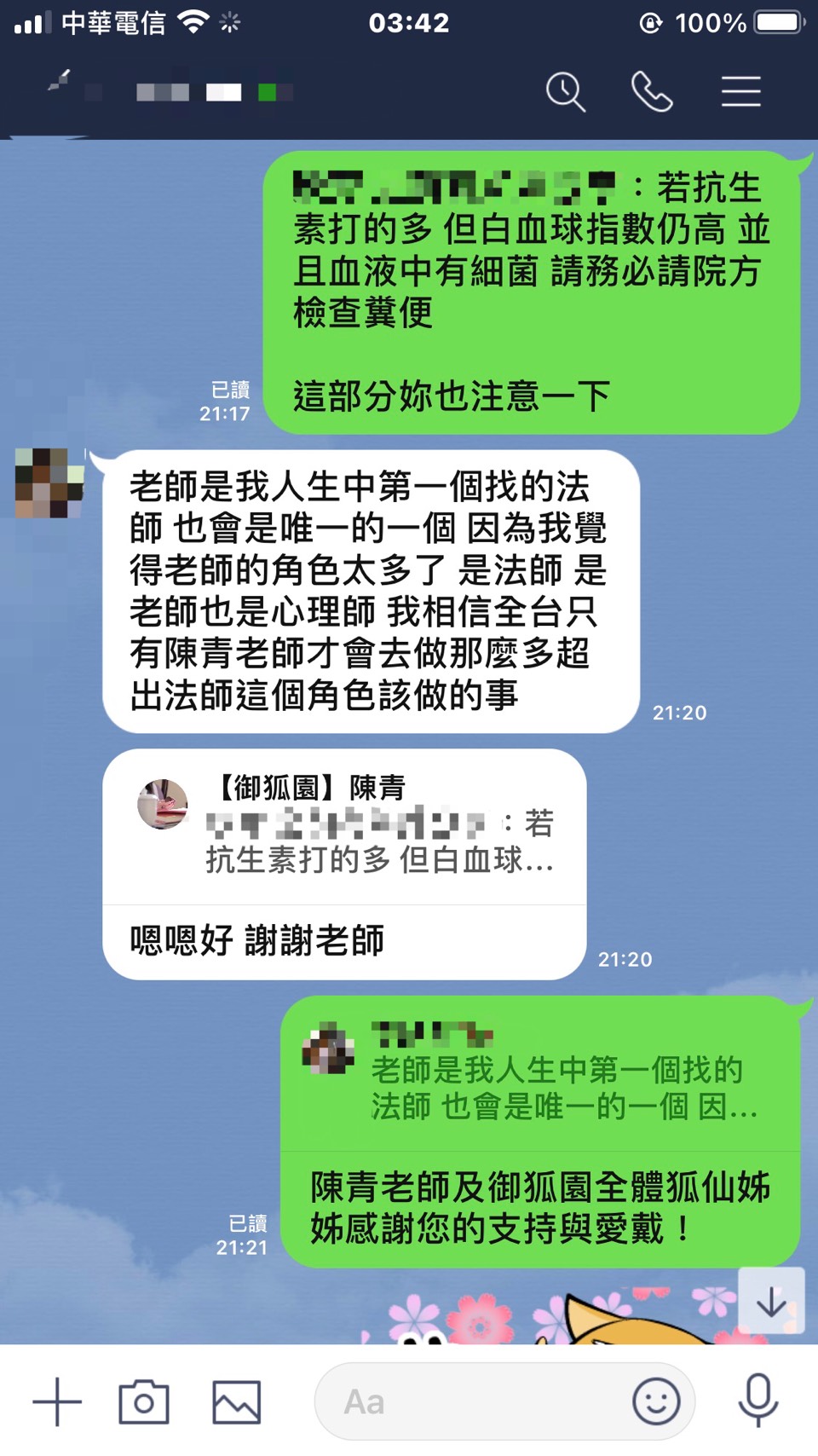The width and height of the screenshot is (818, 1456).
Task: Open the photo gallery picker
Action: [236, 1401]
